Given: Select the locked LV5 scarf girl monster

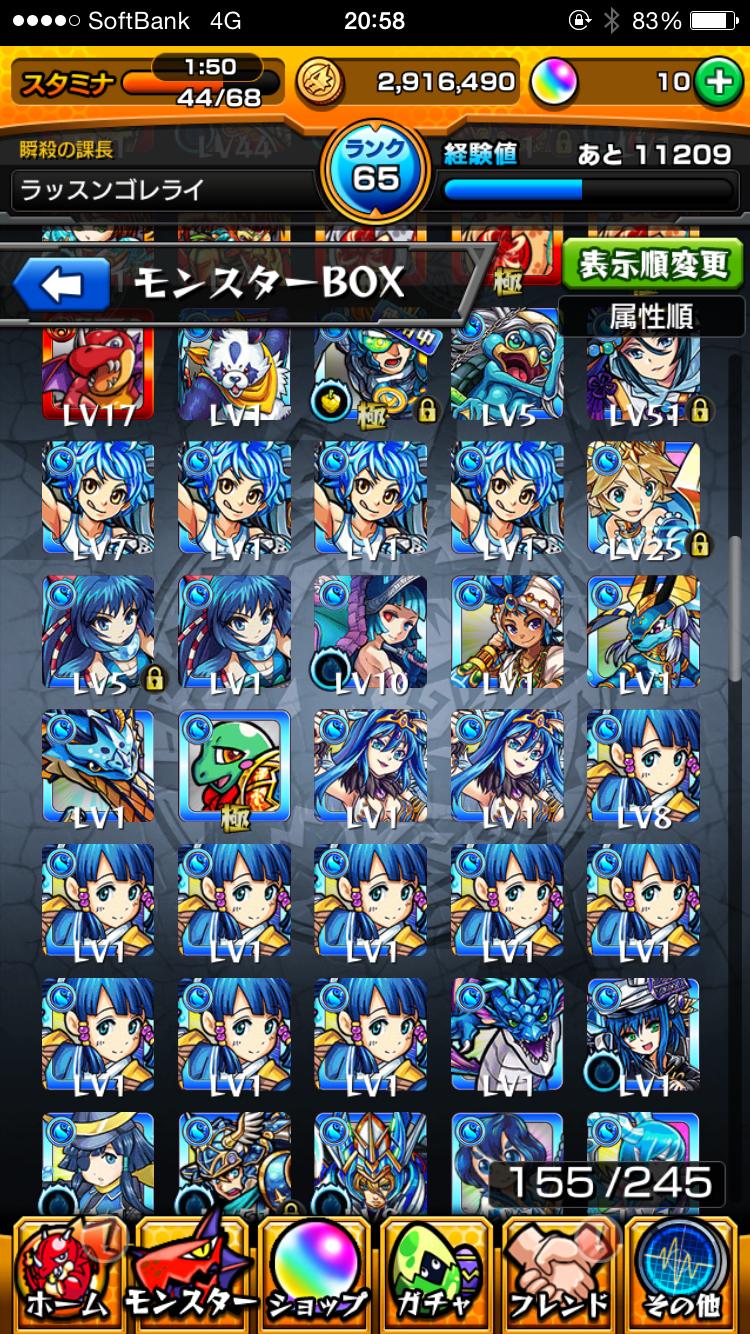Looking at the screenshot, I should pyautogui.click(x=98, y=632).
